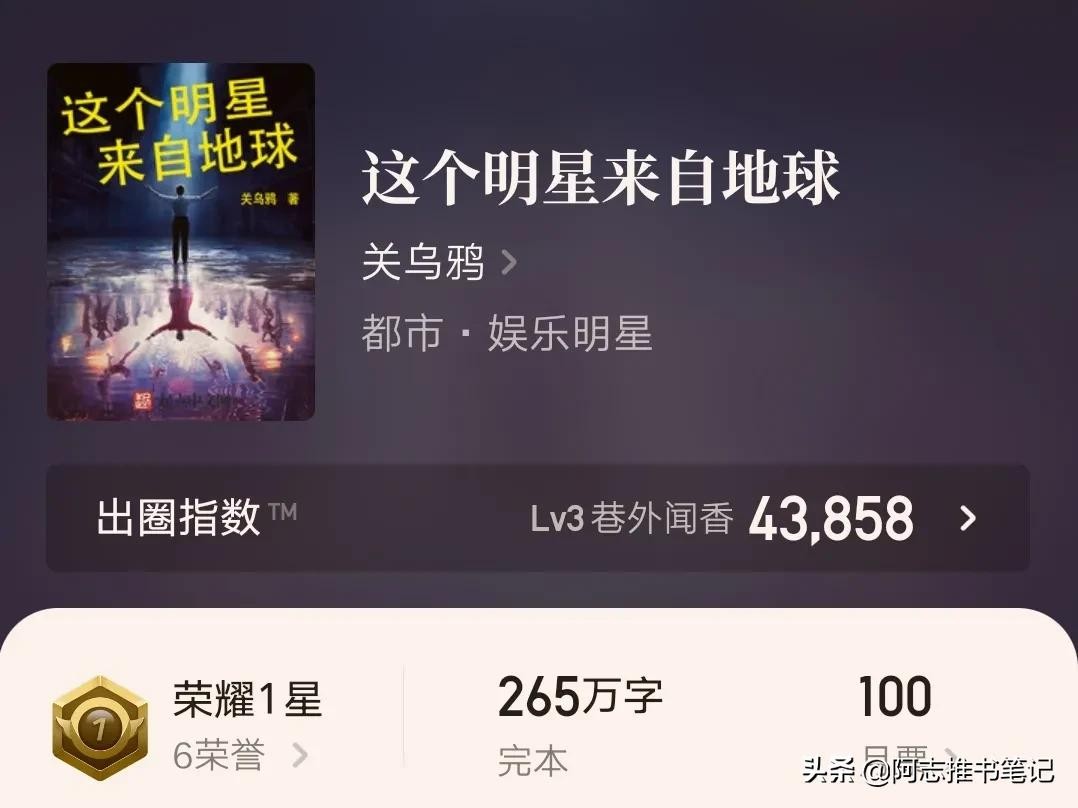This screenshot has height=808, width=1078.
Task: Open author 关乌鸦's page
Action: 438,264
